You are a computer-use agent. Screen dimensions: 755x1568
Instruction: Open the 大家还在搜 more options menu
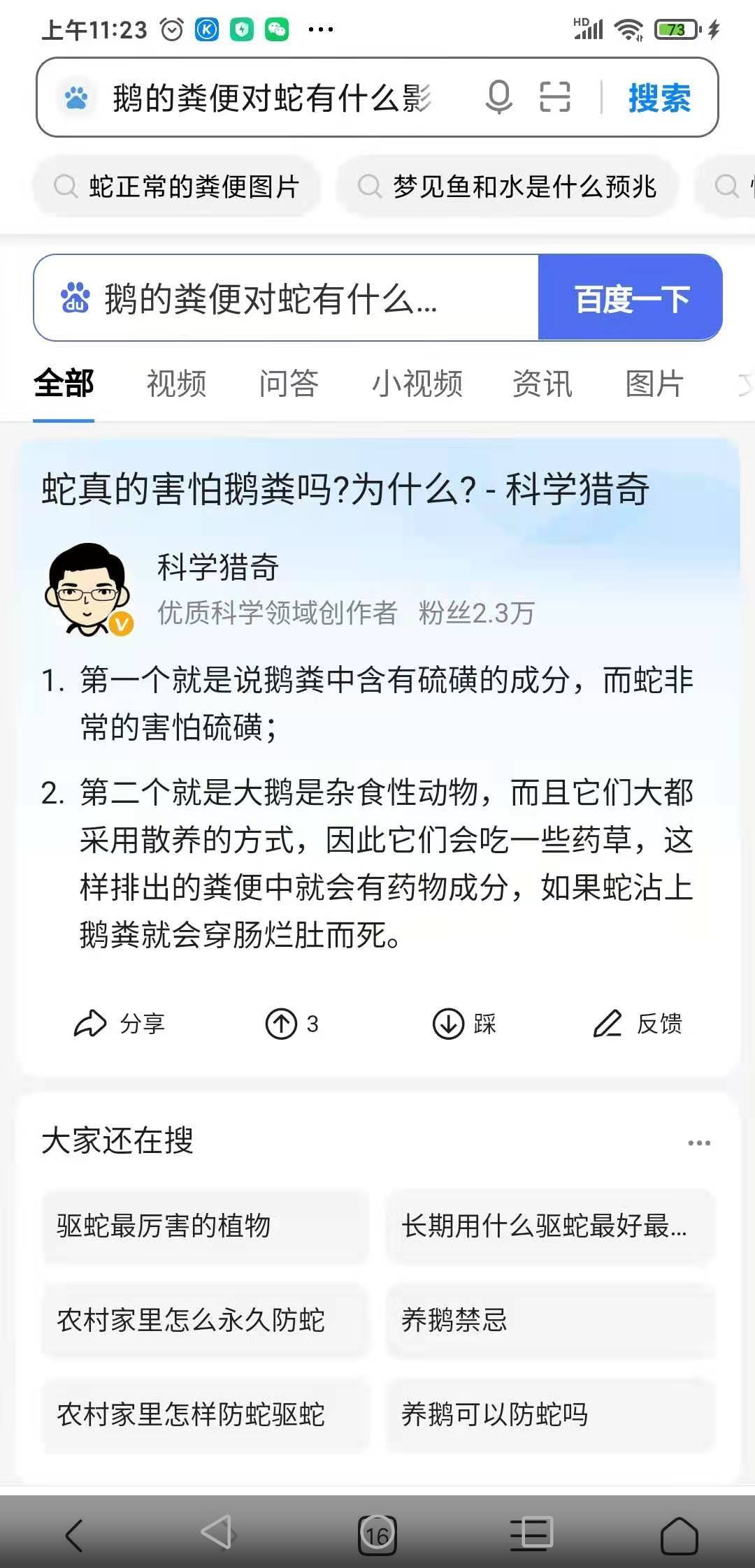pos(699,1143)
